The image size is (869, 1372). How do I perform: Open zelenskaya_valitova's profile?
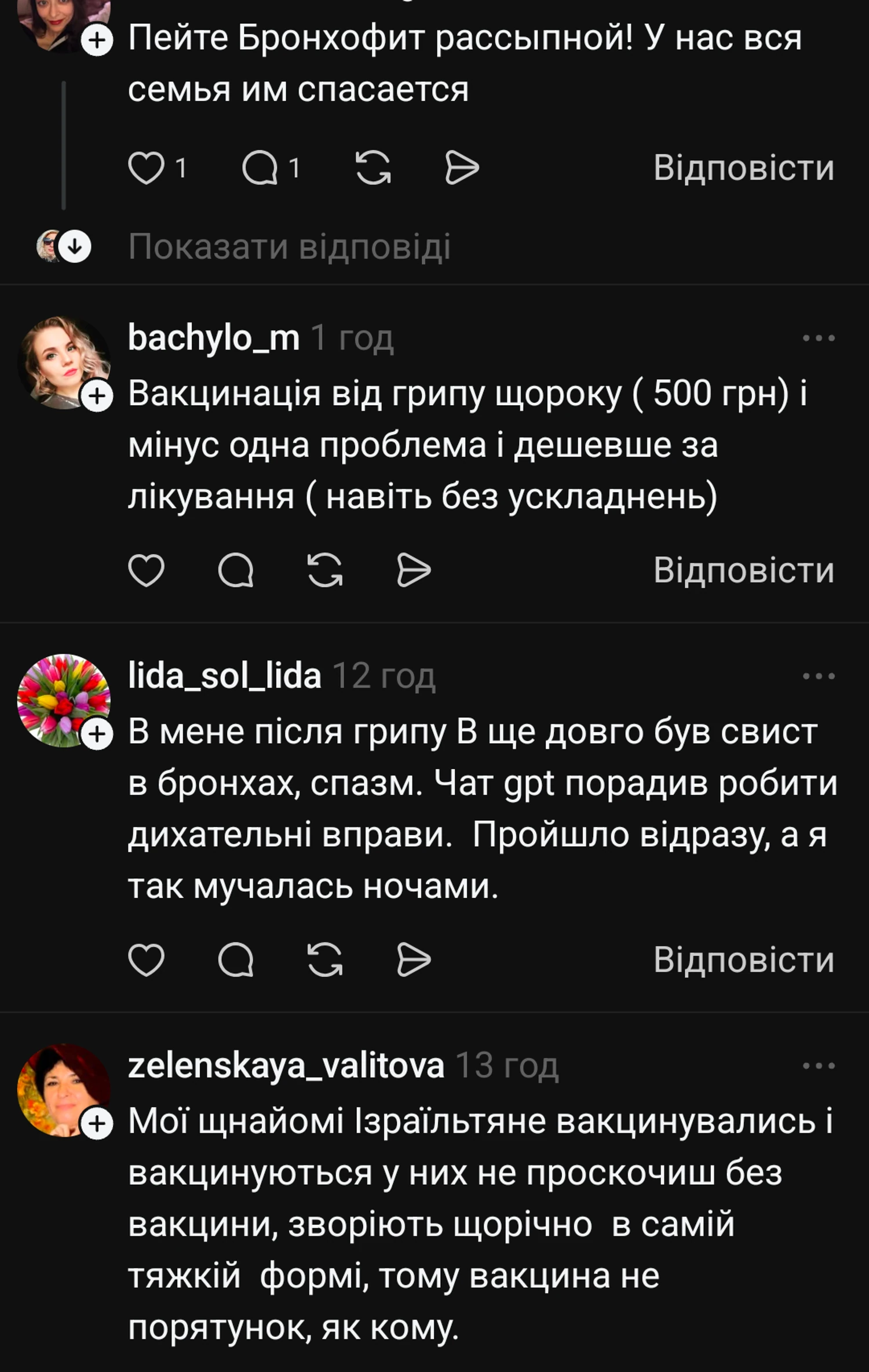pyautogui.click(x=286, y=1065)
